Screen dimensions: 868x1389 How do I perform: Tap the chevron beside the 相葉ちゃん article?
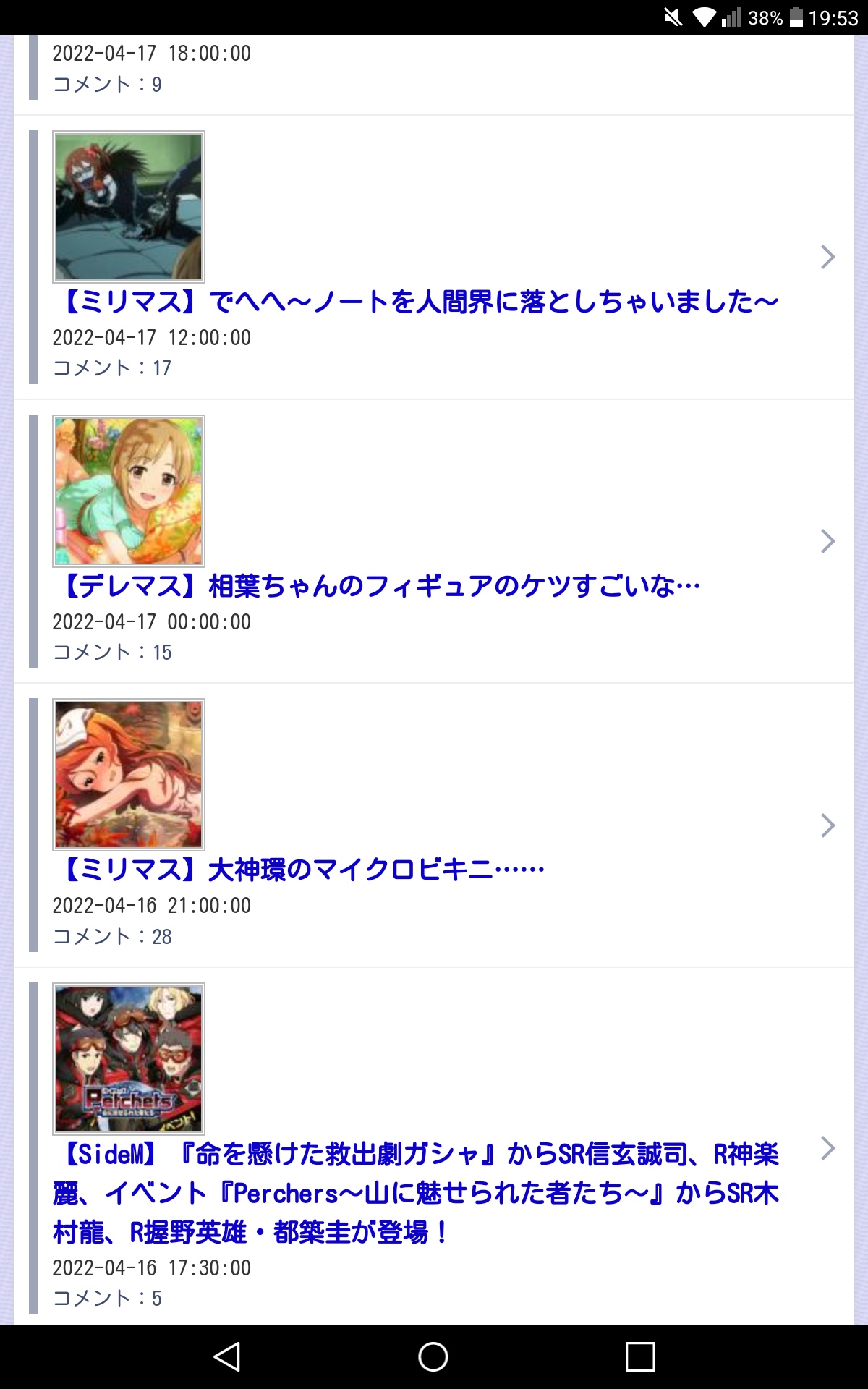[x=827, y=541]
